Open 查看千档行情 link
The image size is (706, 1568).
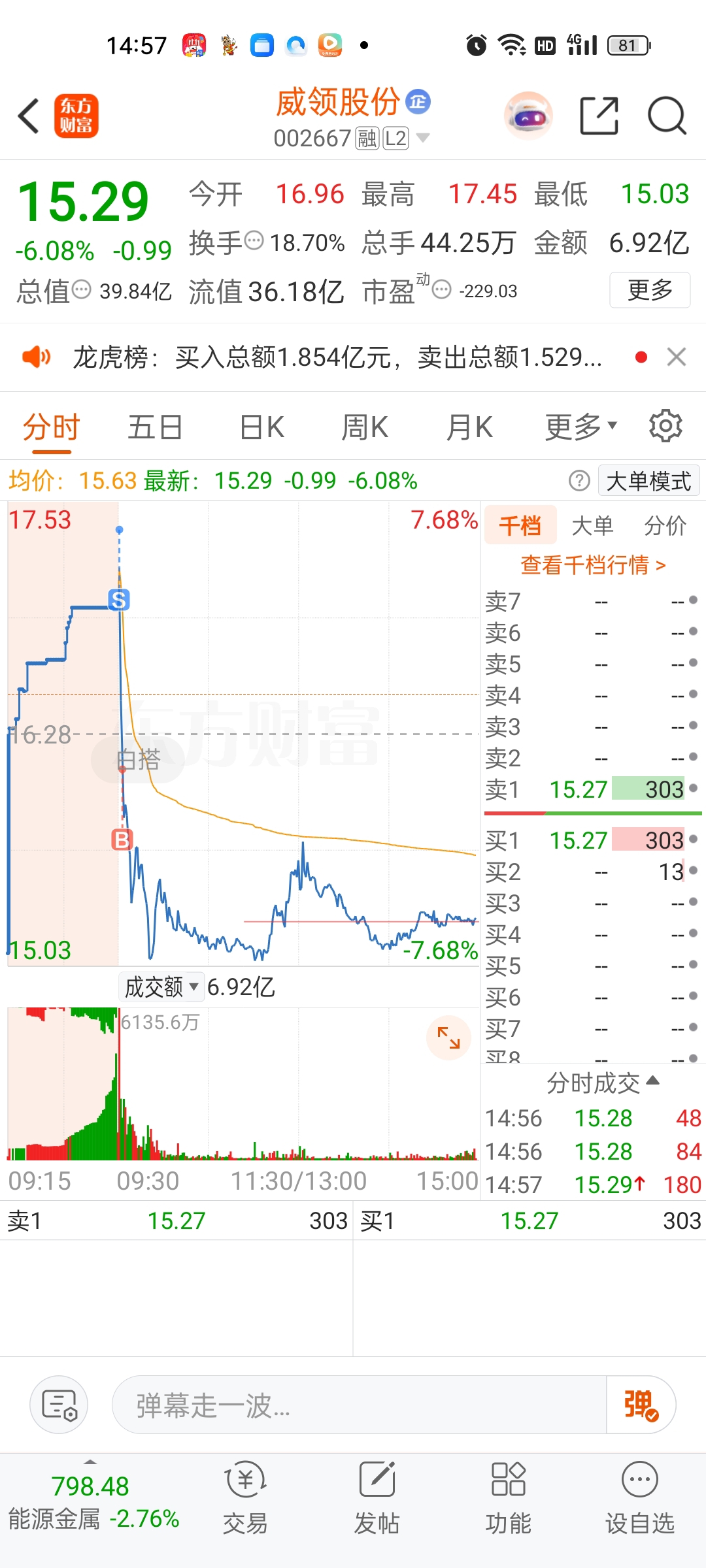point(593,565)
